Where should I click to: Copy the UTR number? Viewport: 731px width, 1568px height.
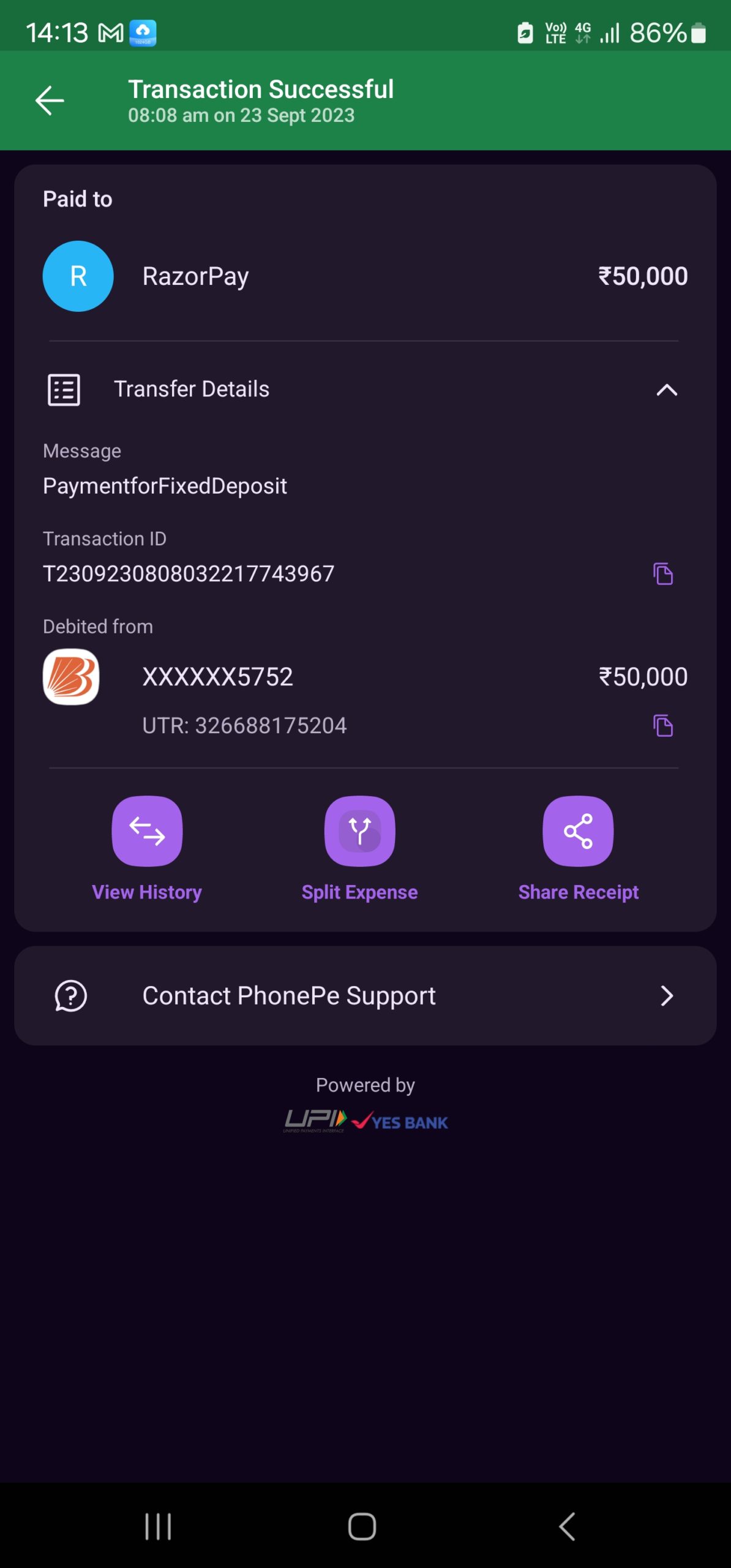662,725
